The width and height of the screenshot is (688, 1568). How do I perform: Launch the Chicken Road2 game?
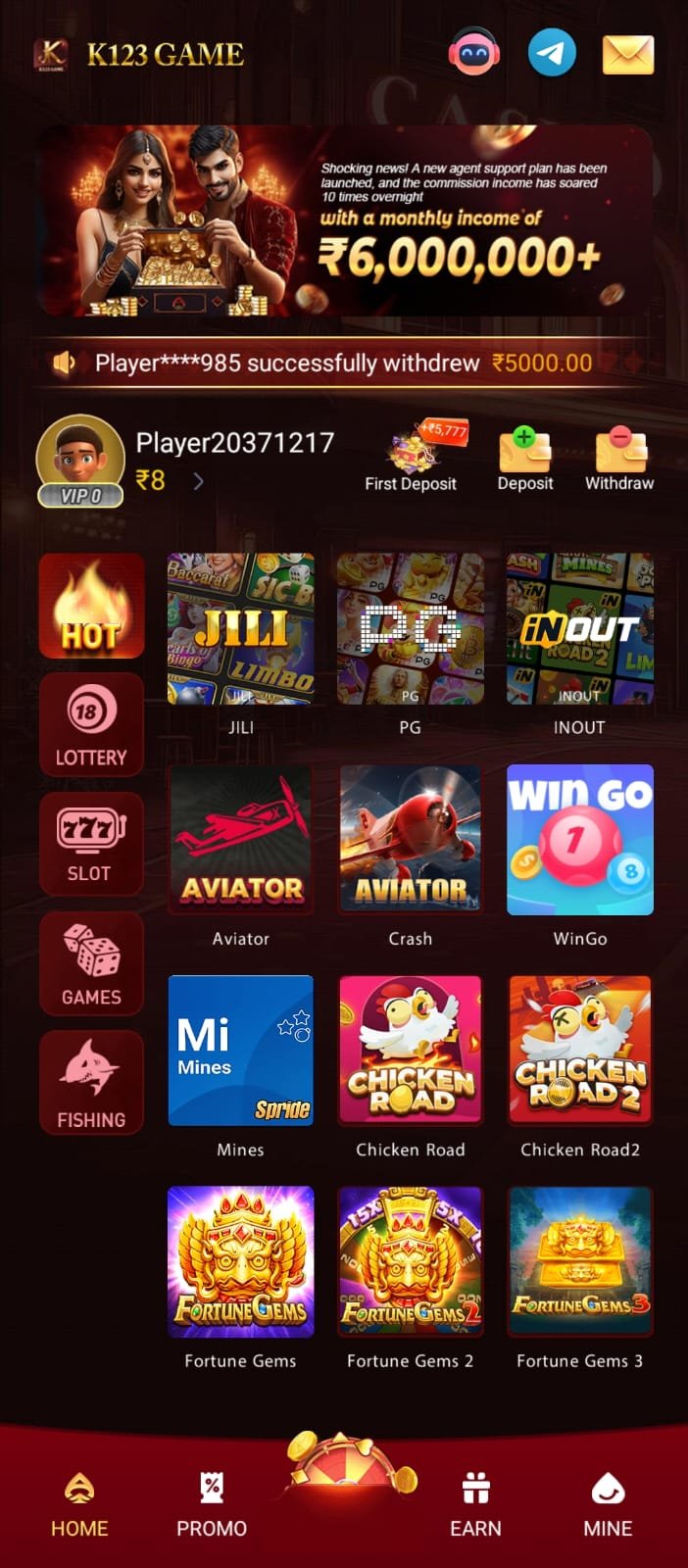pyautogui.click(x=580, y=1051)
